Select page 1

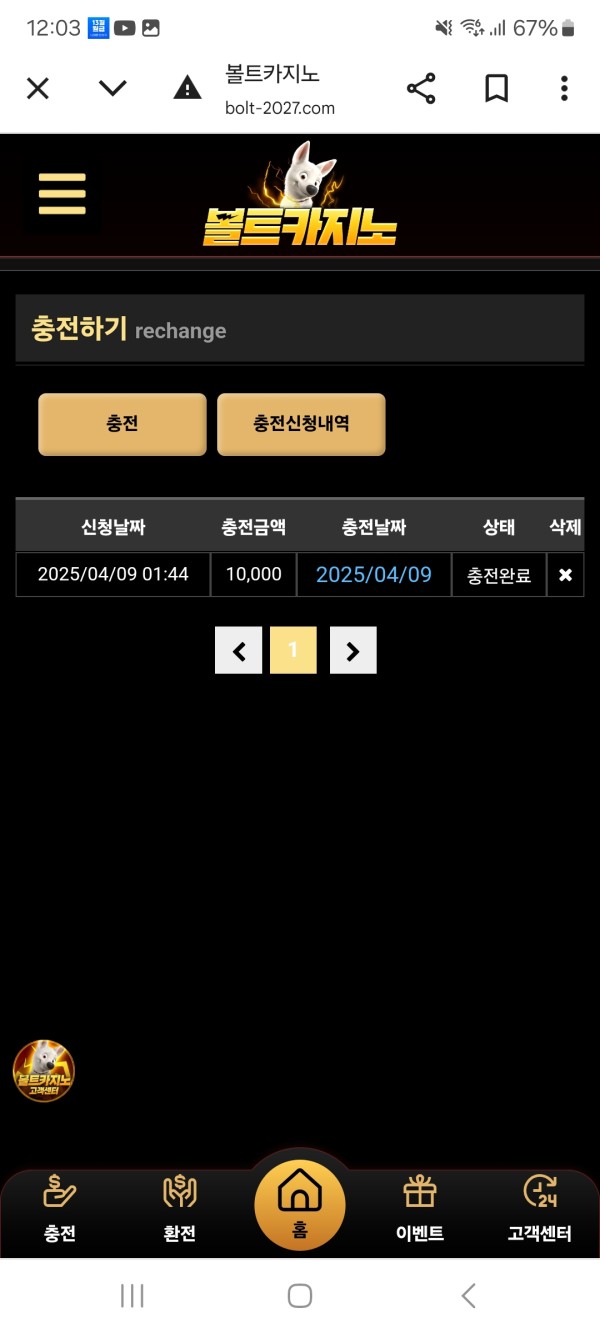click(x=293, y=651)
